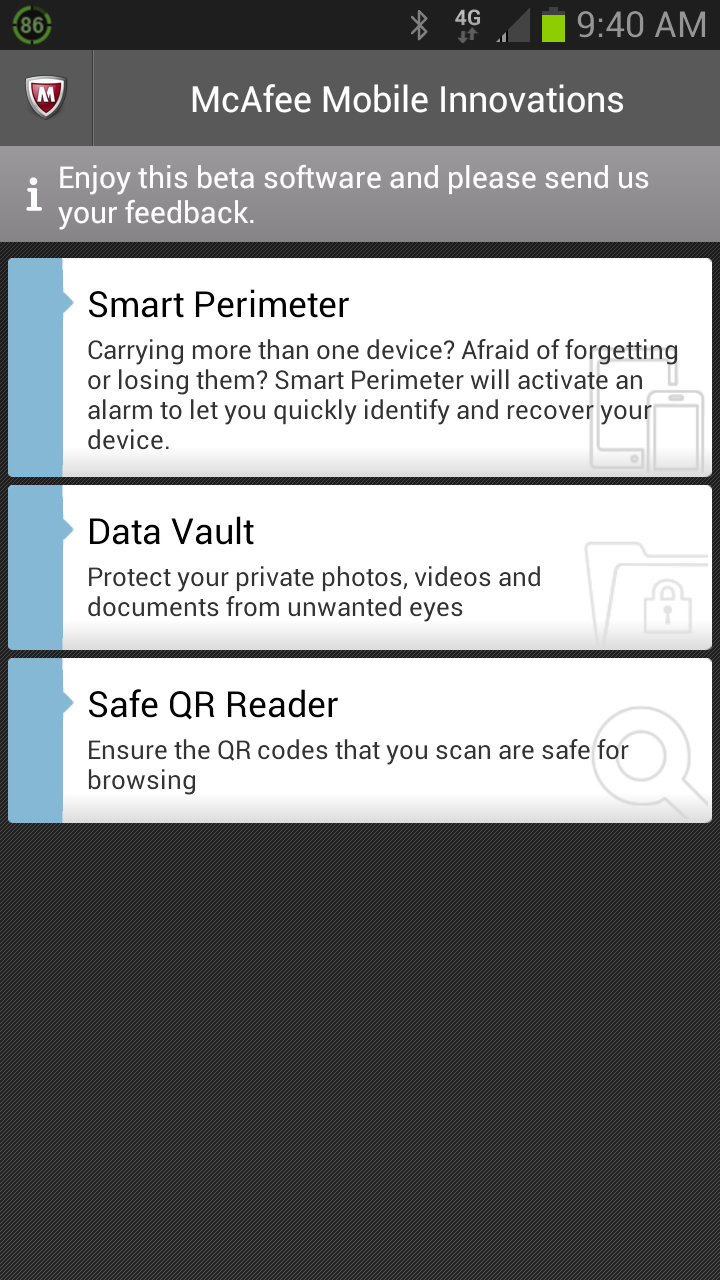Open the Smart Perimeter feature
720x1280 pixels.
(x=360, y=367)
